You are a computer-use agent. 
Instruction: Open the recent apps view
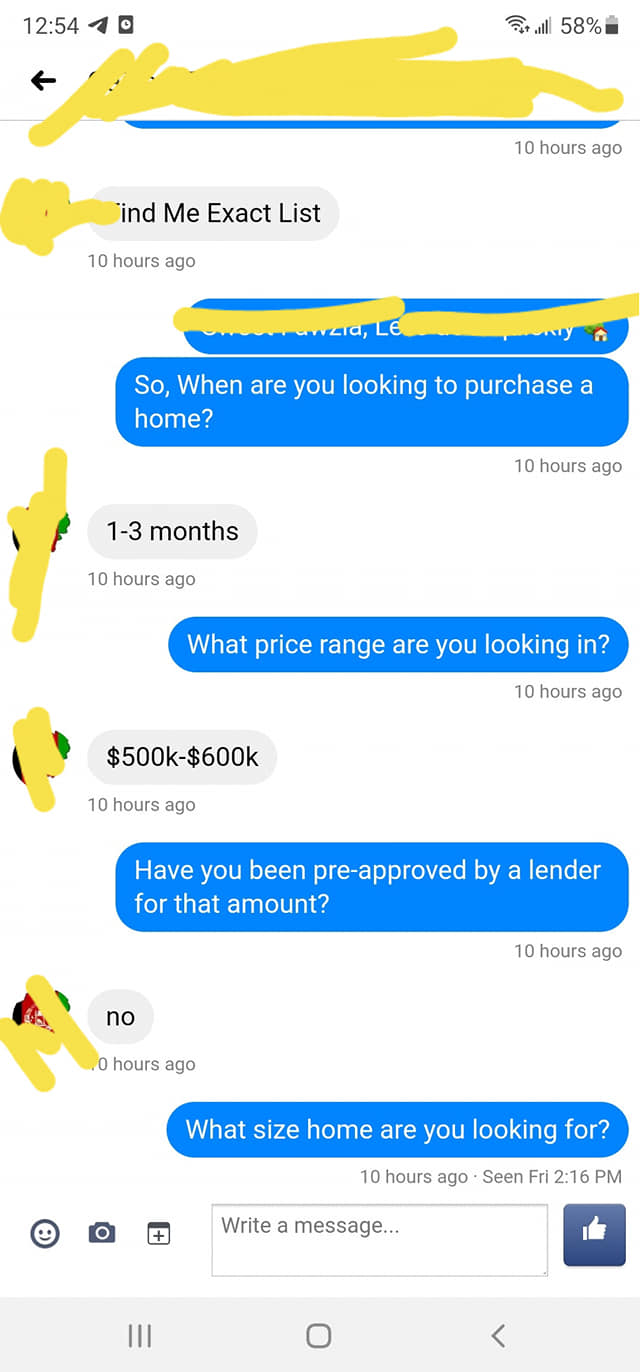pyautogui.click(x=140, y=1335)
